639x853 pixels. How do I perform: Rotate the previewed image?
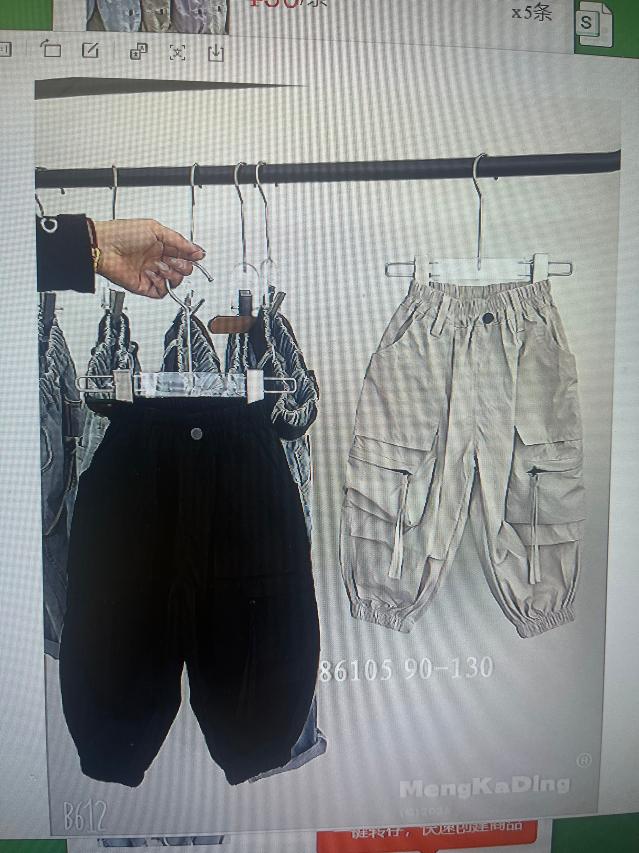coord(51,48)
